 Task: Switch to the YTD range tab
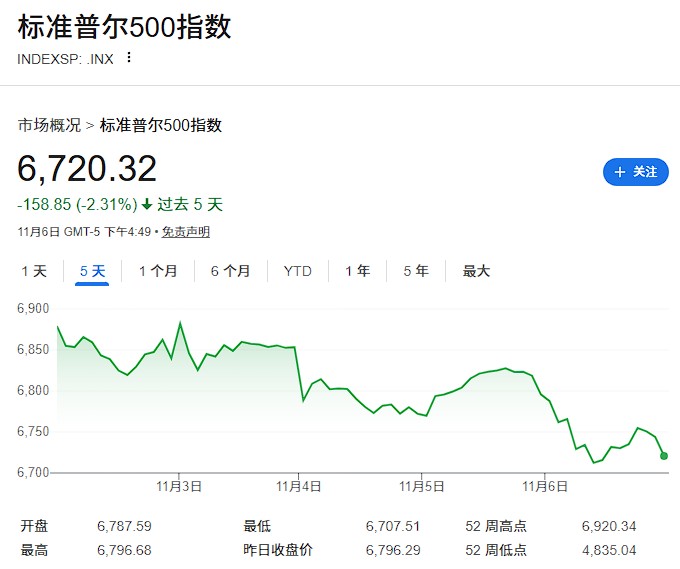[x=297, y=271]
